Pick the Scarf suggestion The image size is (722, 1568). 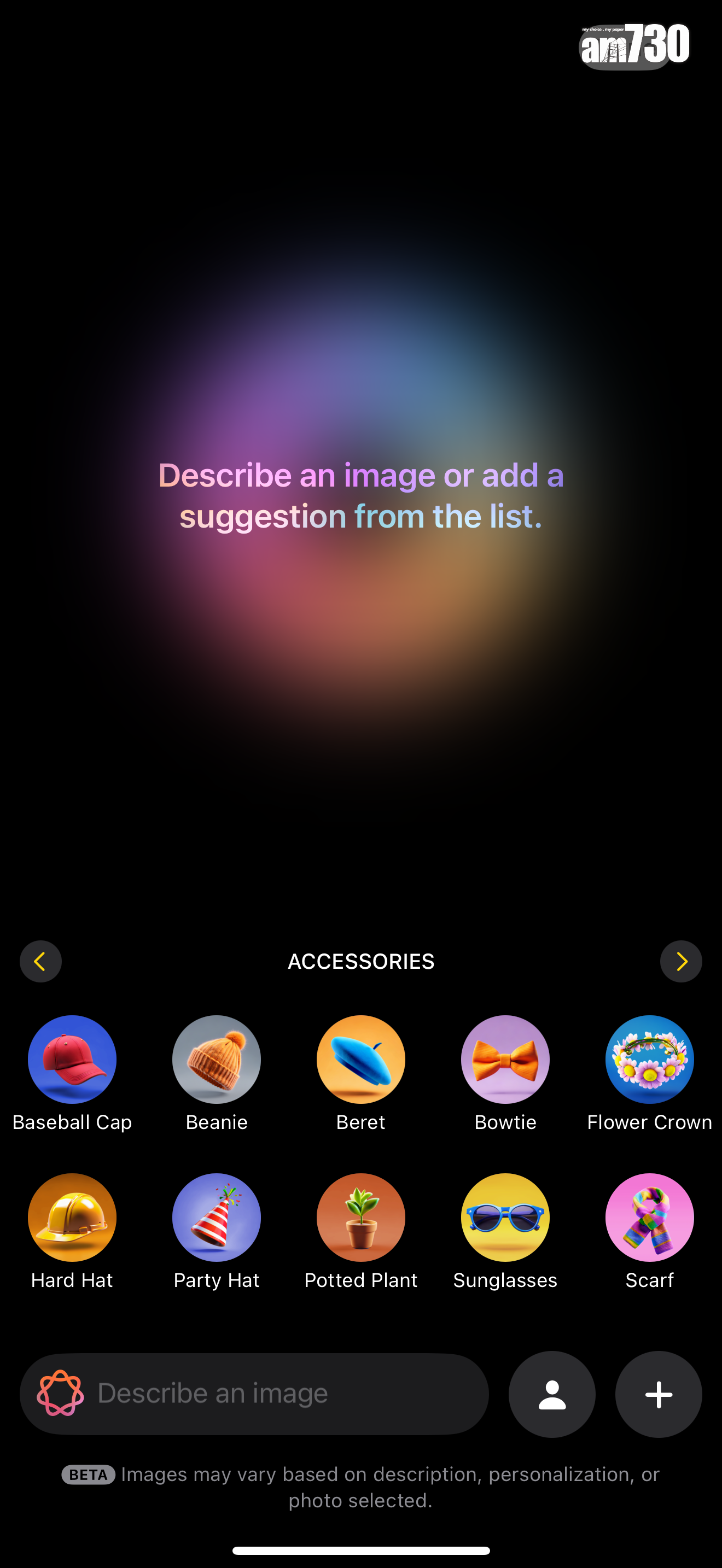[649, 1218]
